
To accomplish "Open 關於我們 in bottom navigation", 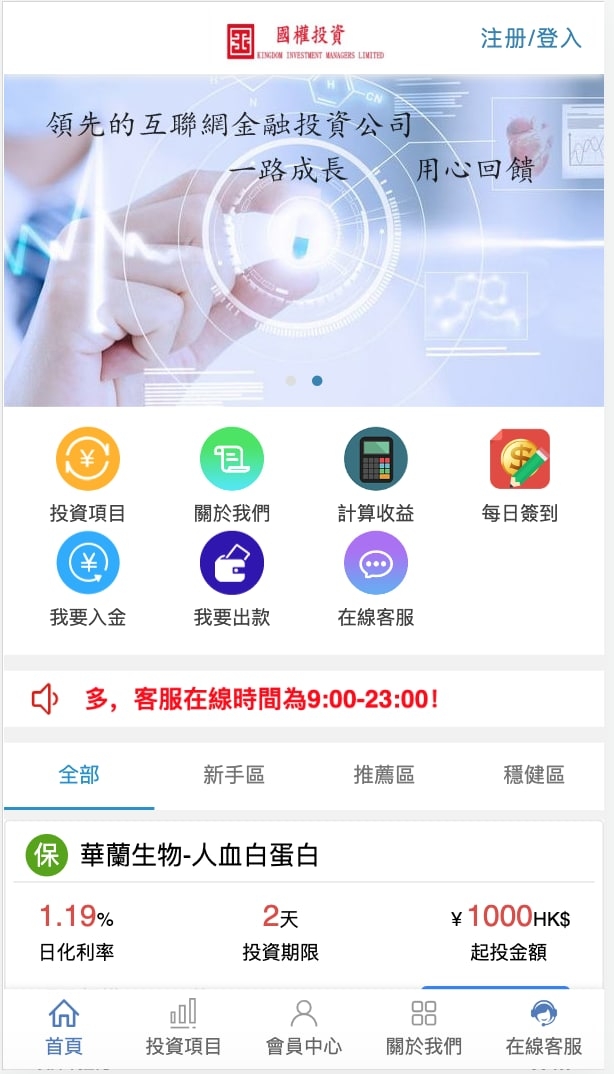I will (424, 1028).
